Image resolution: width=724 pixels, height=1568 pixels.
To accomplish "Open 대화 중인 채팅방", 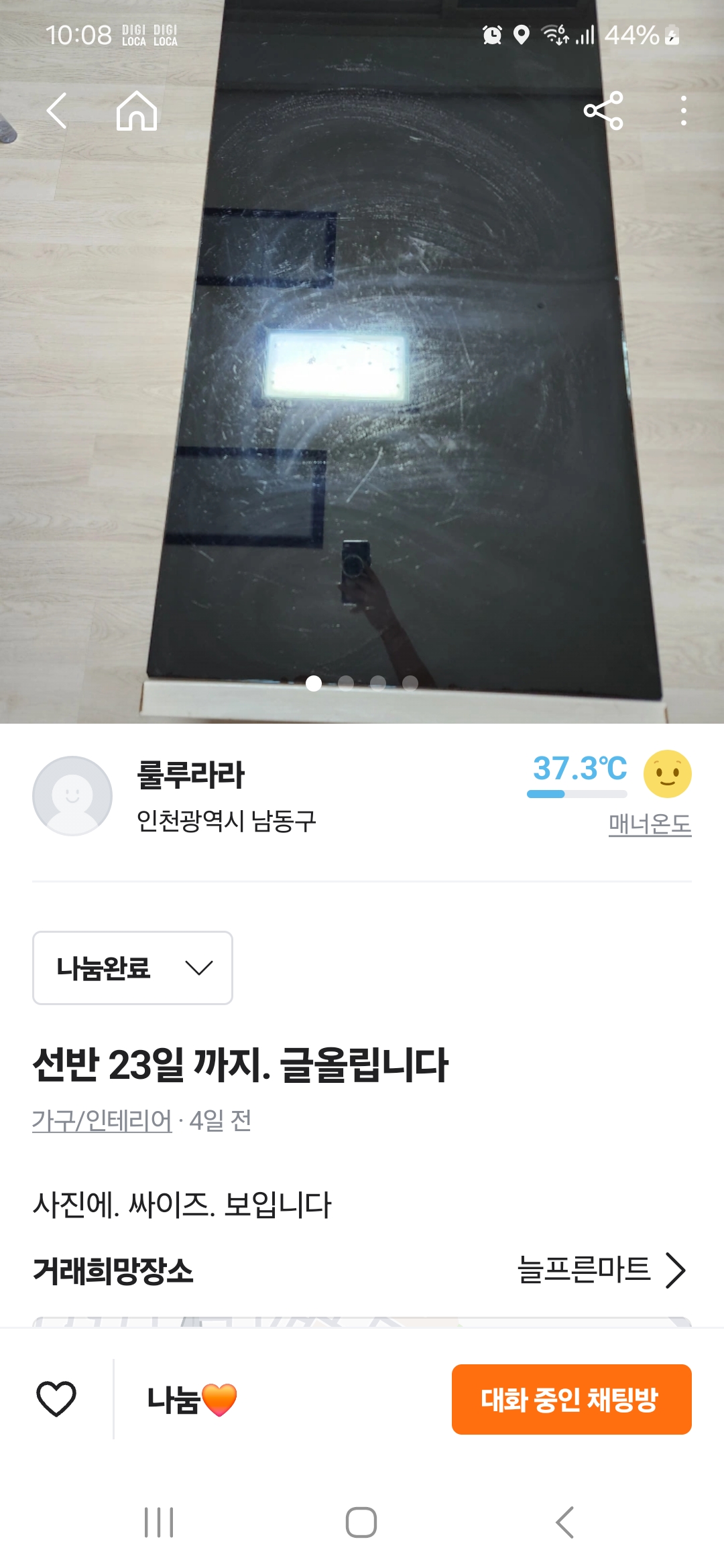I will tap(571, 1399).
